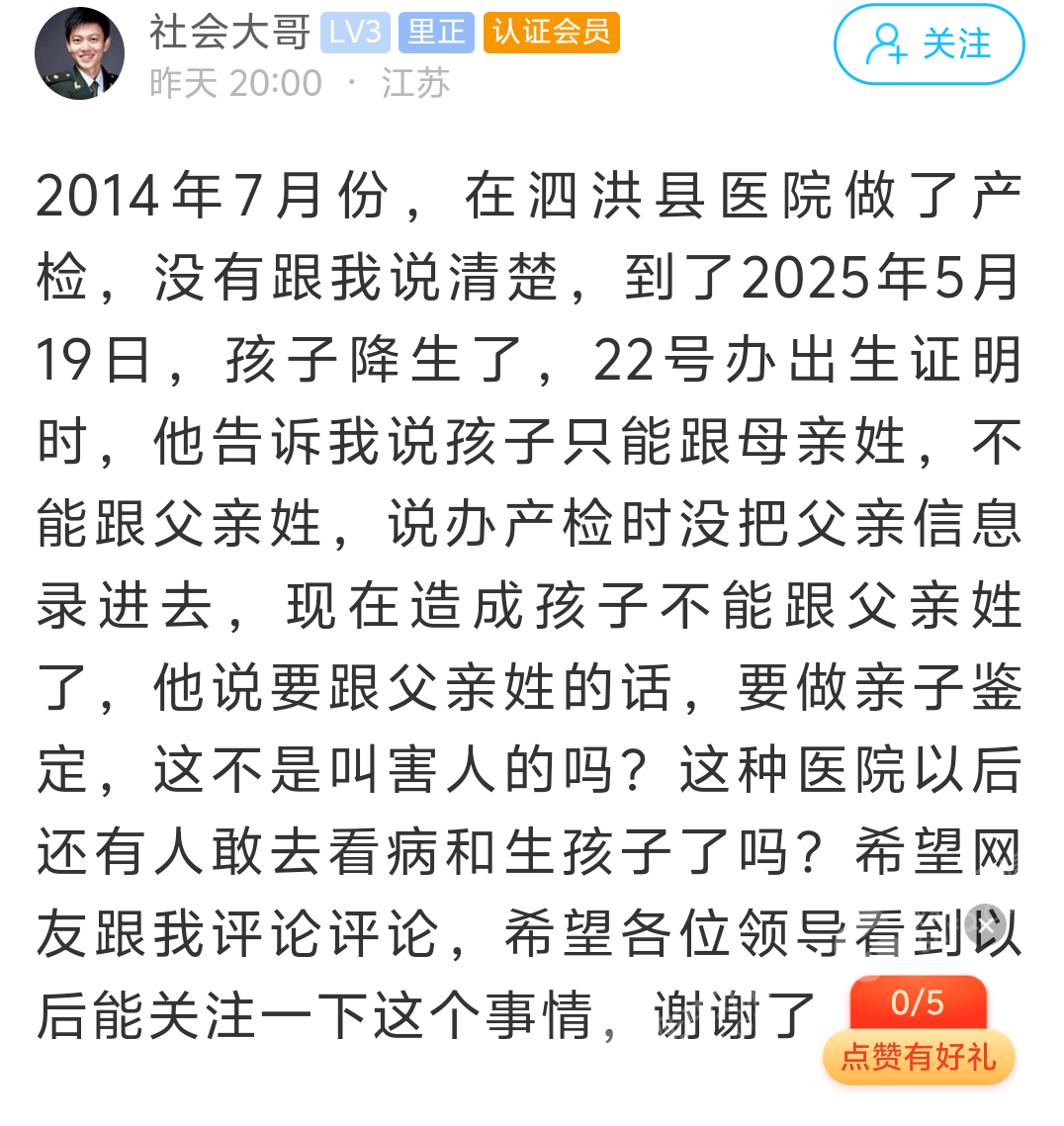Screen dimensions: 1064x1126
Task: Open the 社会大哥 username
Action: 229,32
